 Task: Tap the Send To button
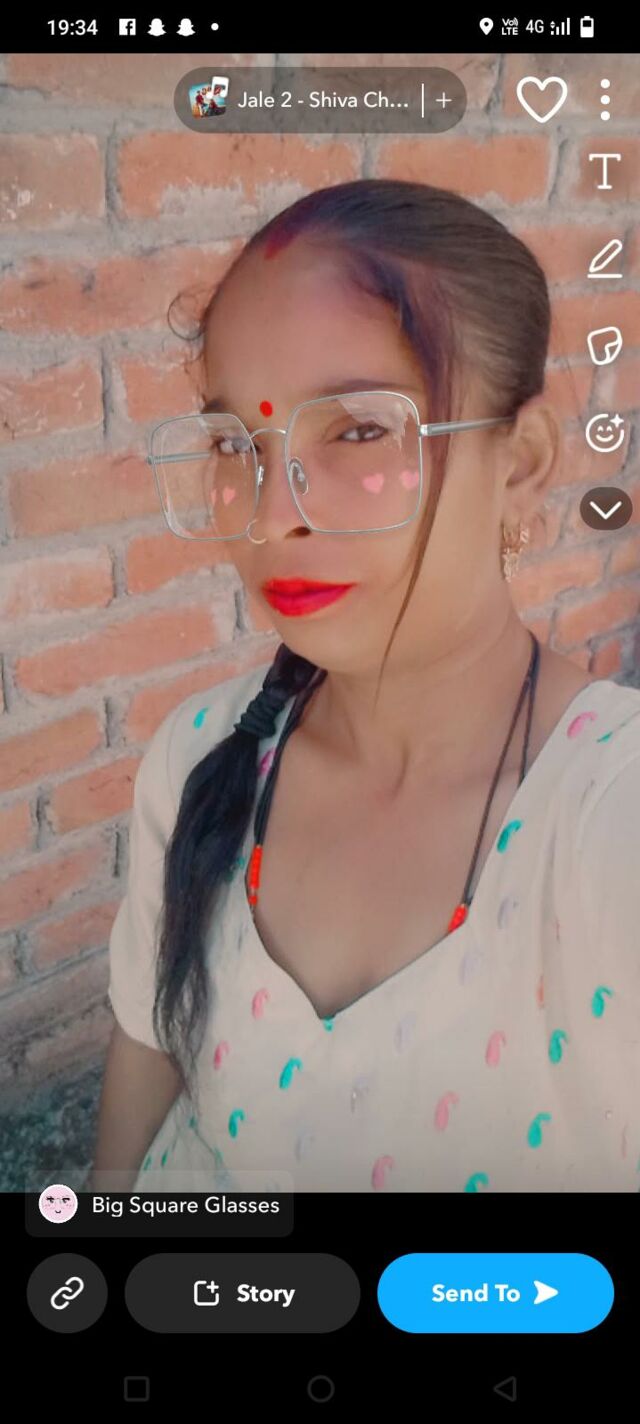coord(495,1293)
